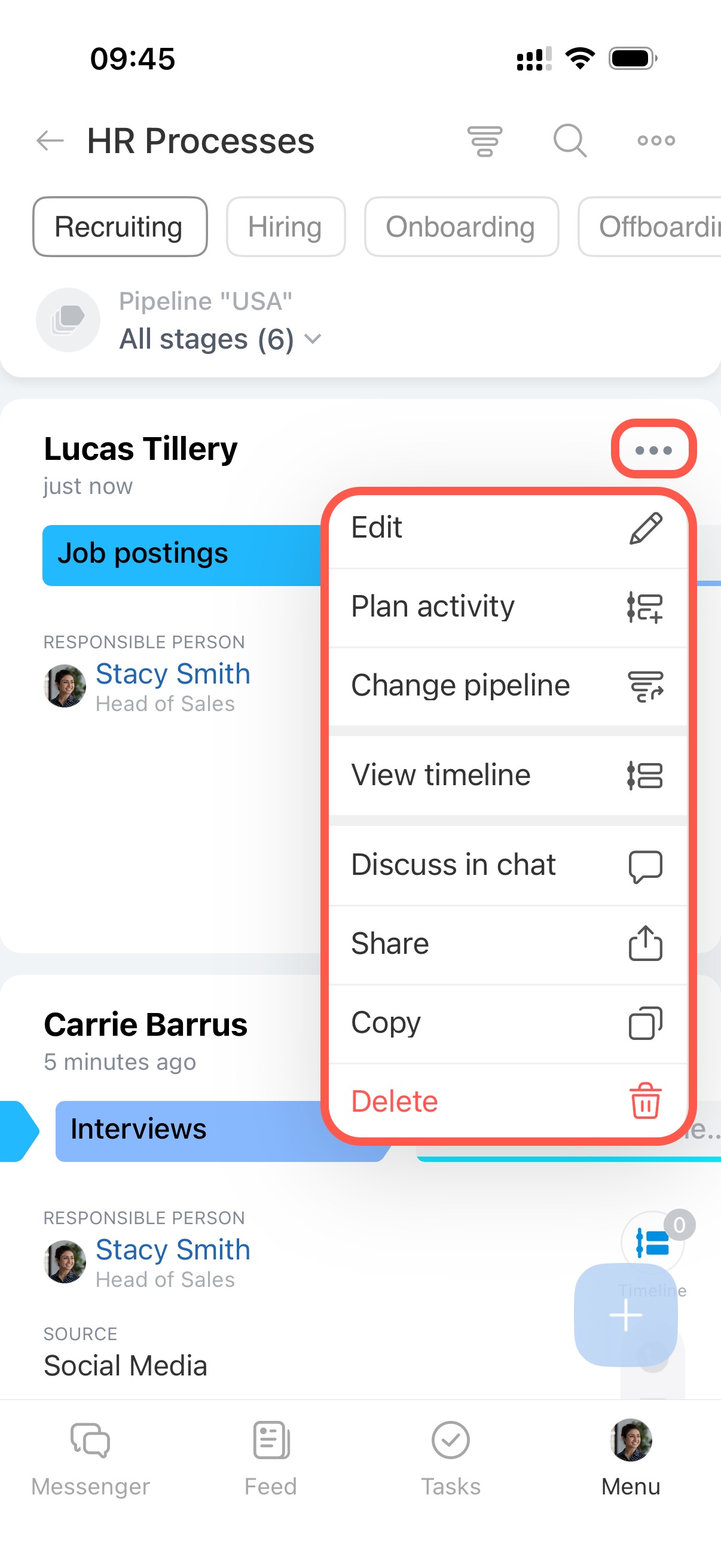Open the header overflow menu
The height and width of the screenshot is (1568, 721).
pyautogui.click(x=655, y=141)
